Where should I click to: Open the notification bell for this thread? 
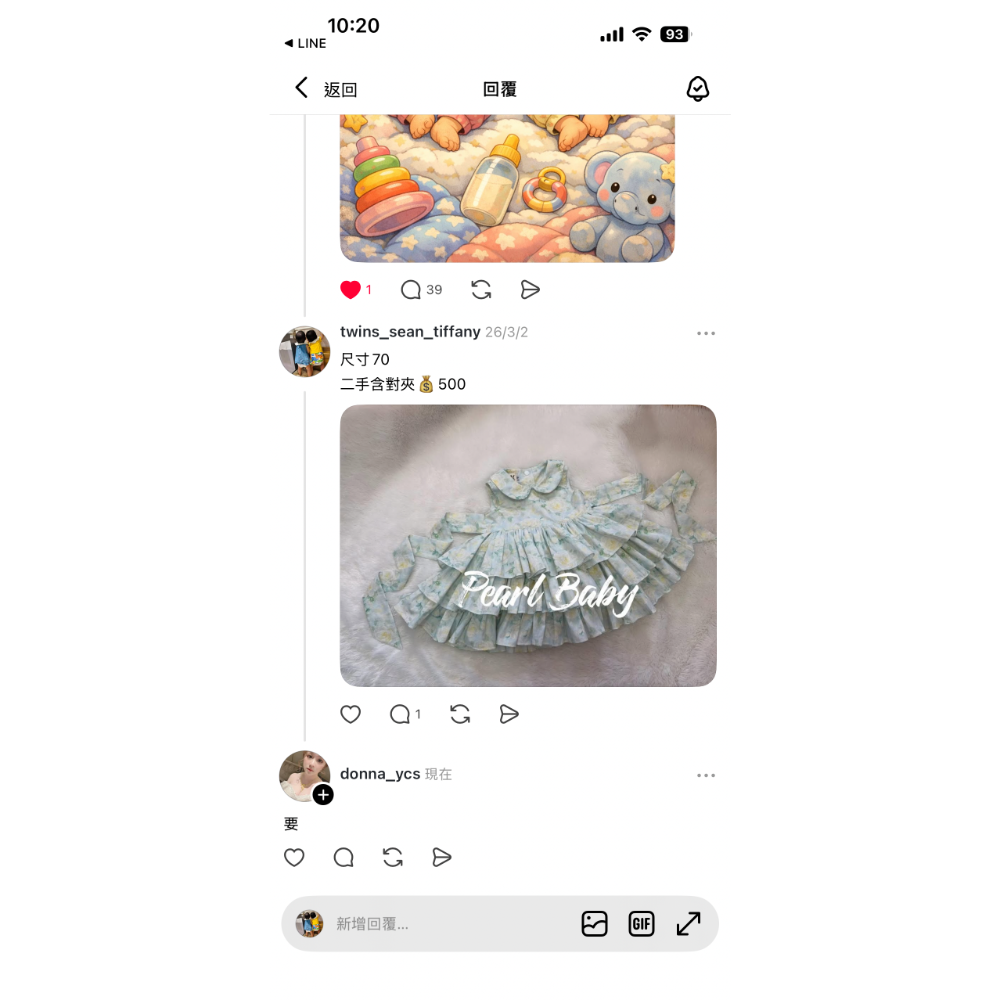(697, 89)
